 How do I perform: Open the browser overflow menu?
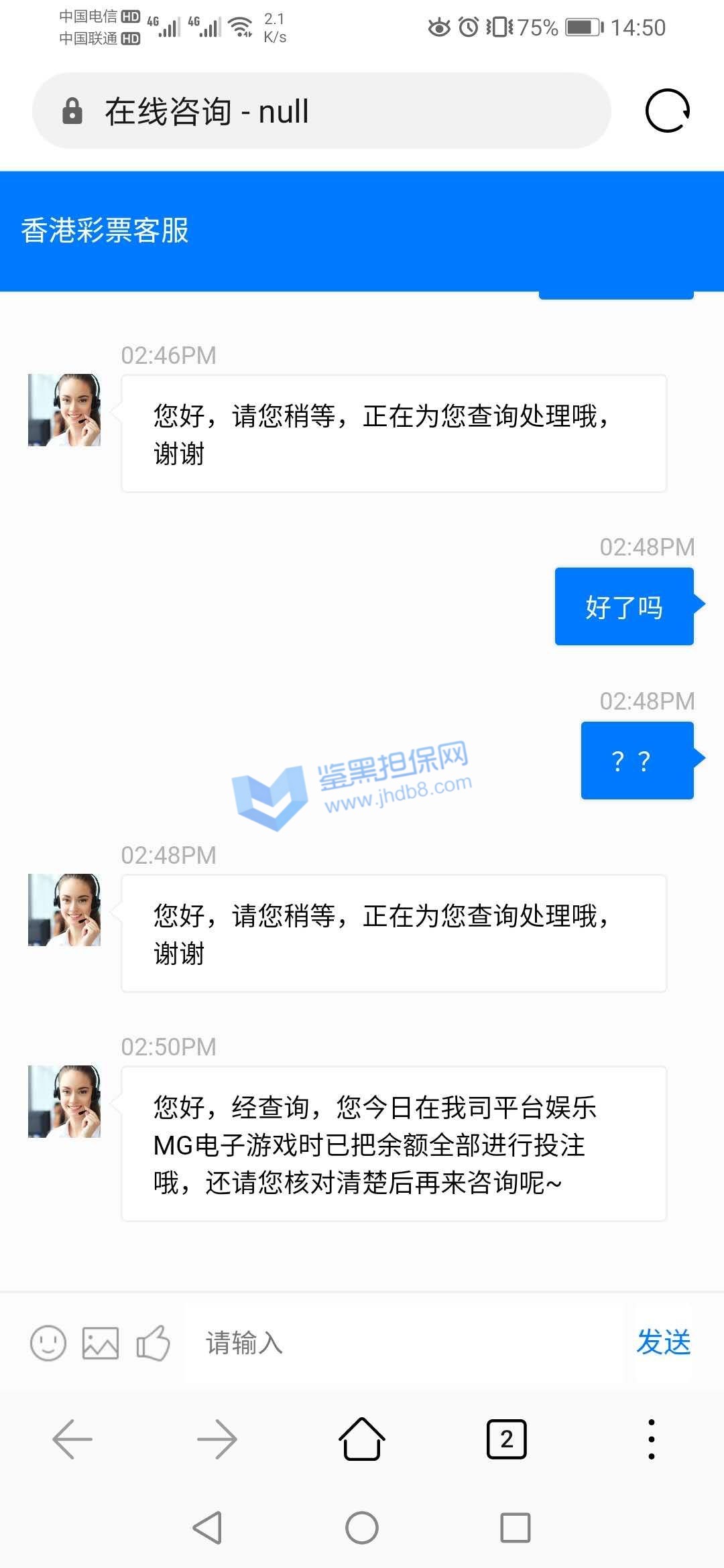(651, 1439)
